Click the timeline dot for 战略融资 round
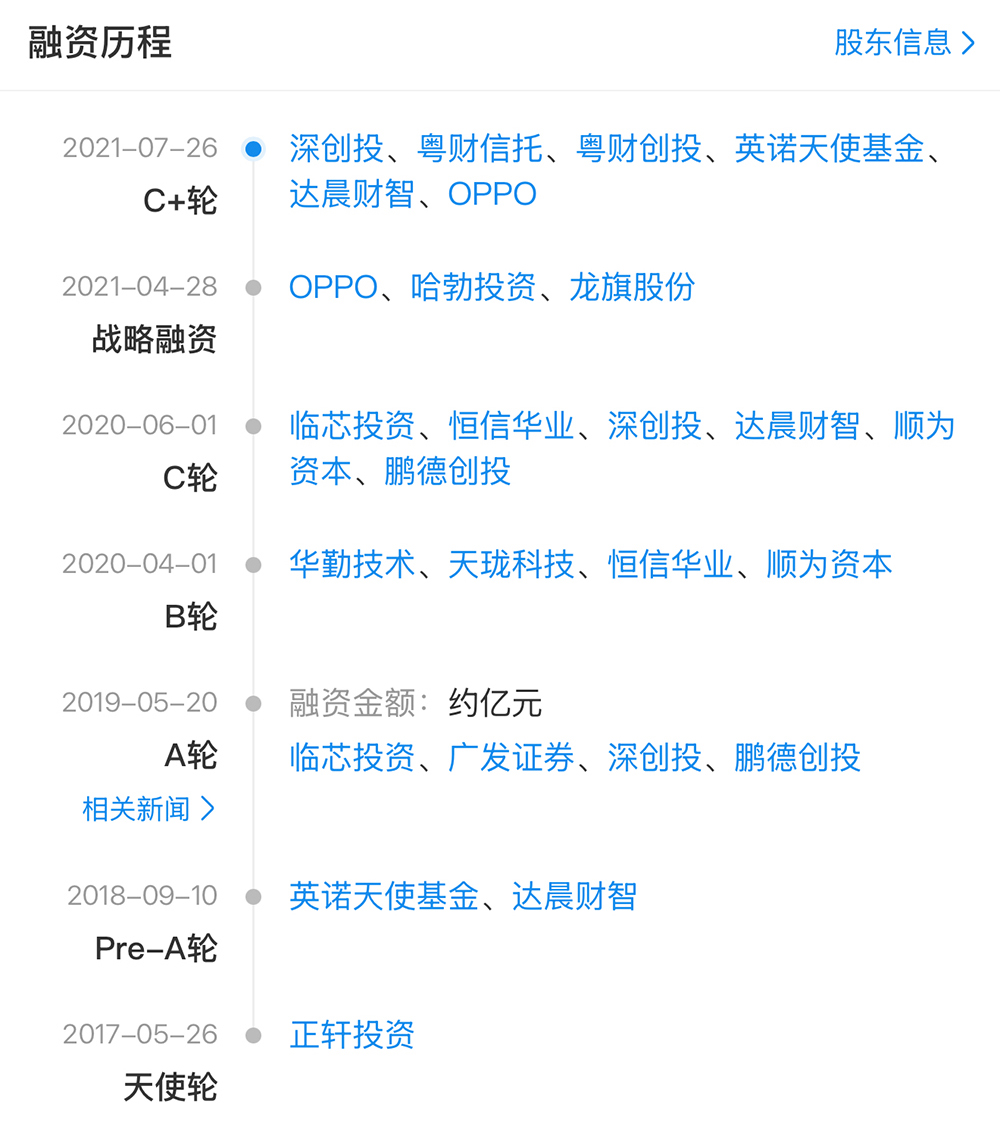The image size is (1000, 1148). 251,287
